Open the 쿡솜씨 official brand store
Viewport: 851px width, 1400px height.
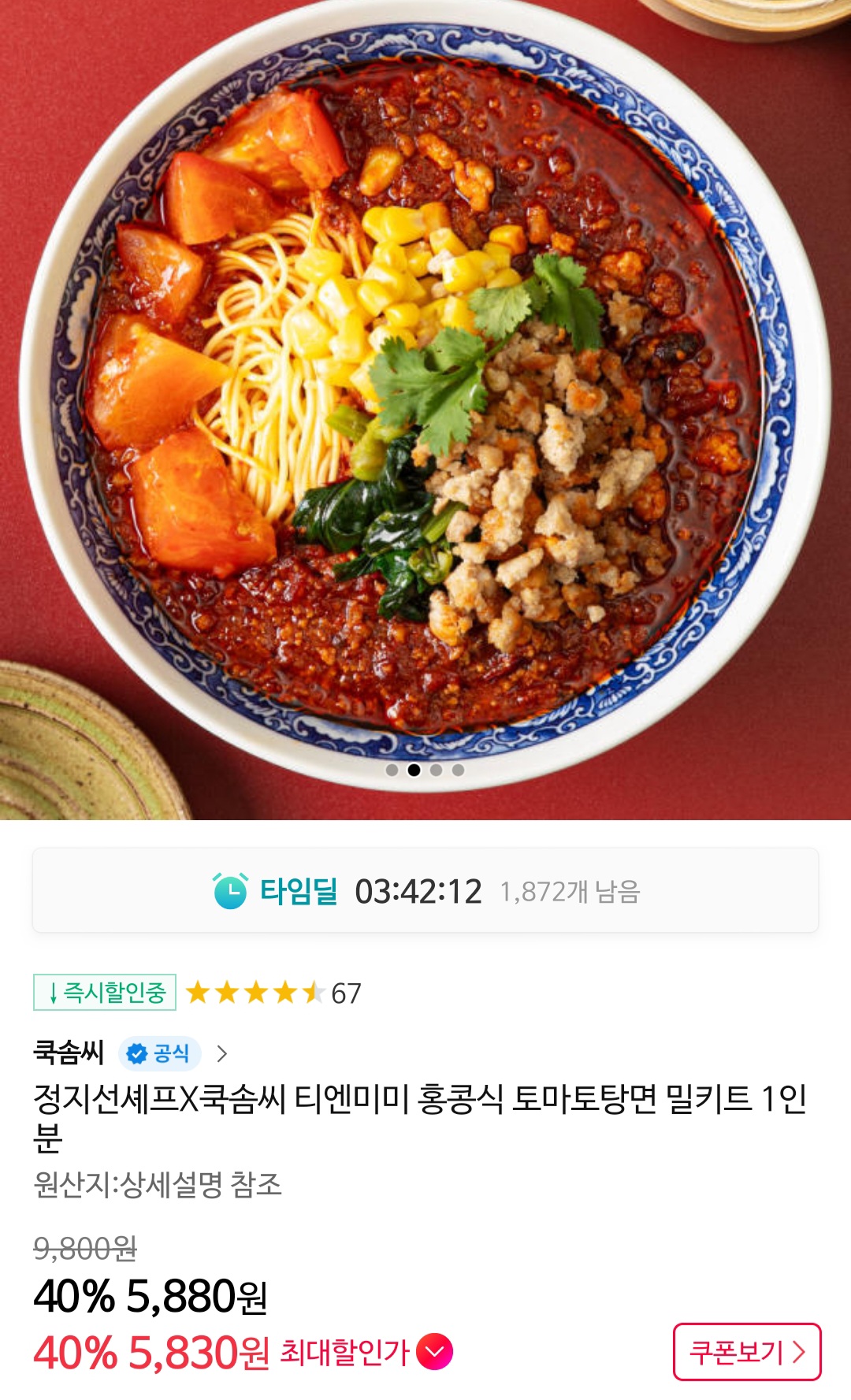tap(130, 1053)
